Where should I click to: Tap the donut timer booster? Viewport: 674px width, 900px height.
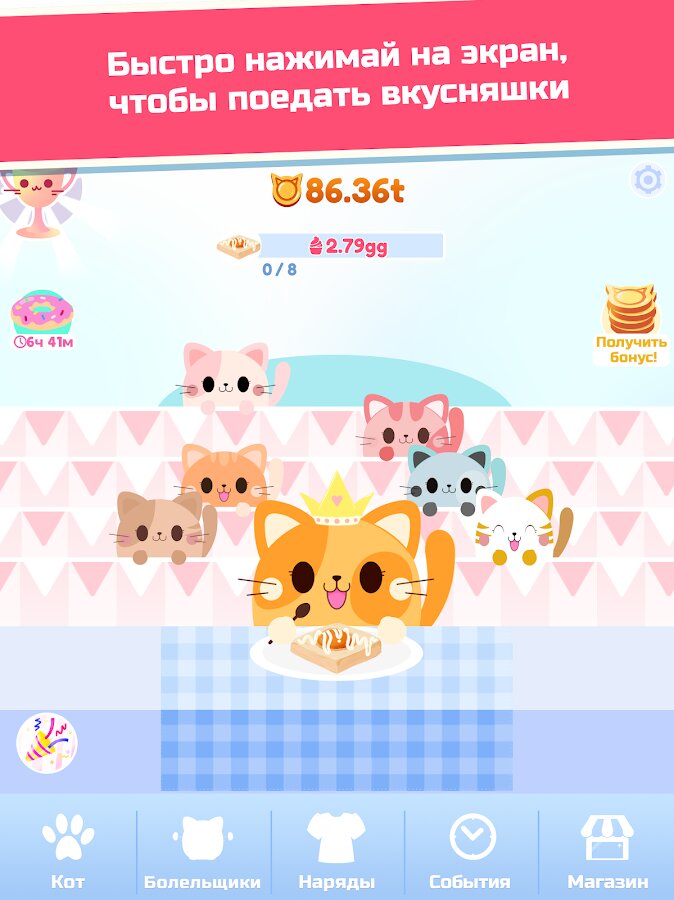[43, 319]
